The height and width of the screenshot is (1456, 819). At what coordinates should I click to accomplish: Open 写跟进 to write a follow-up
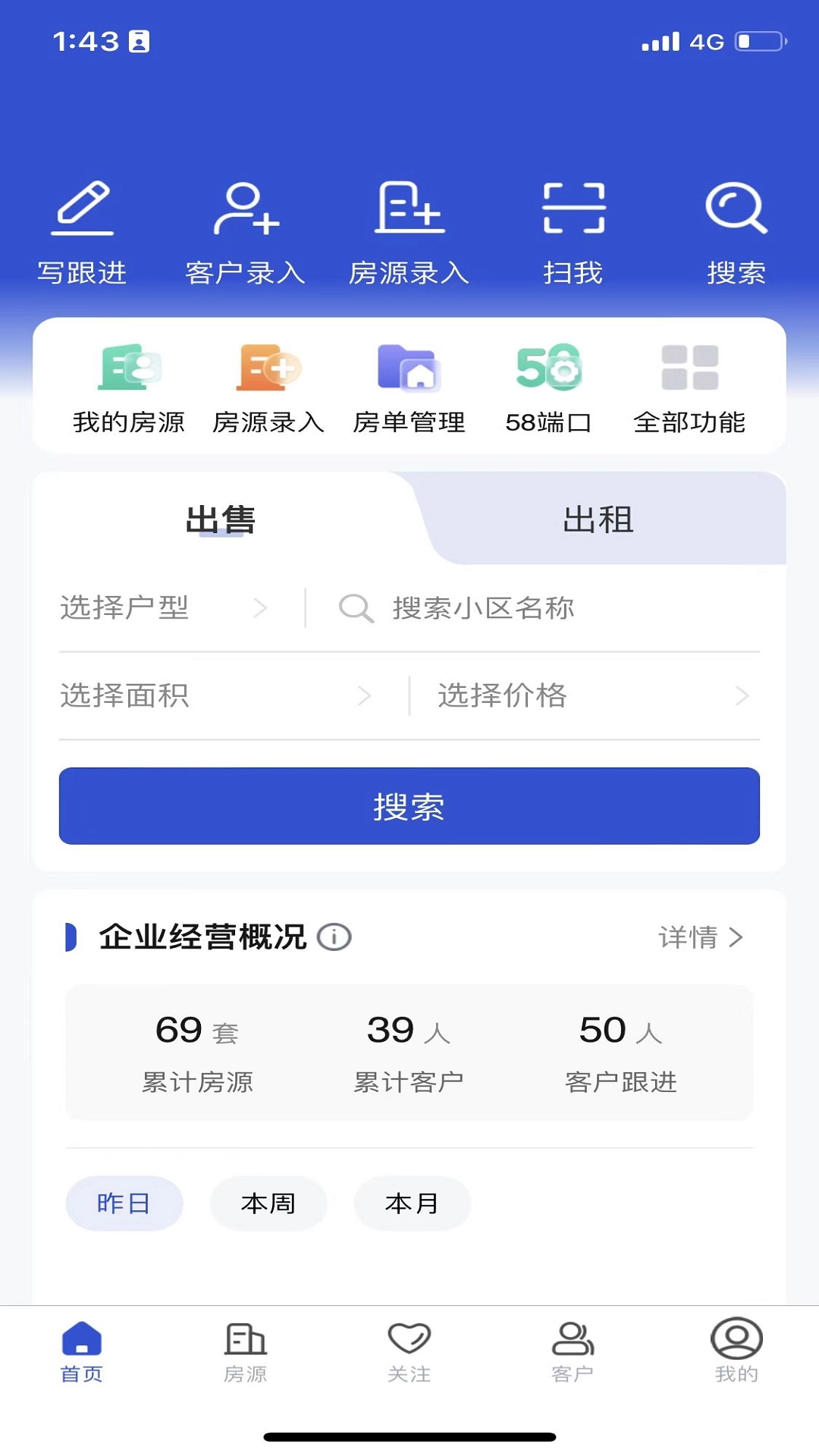[x=82, y=232]
